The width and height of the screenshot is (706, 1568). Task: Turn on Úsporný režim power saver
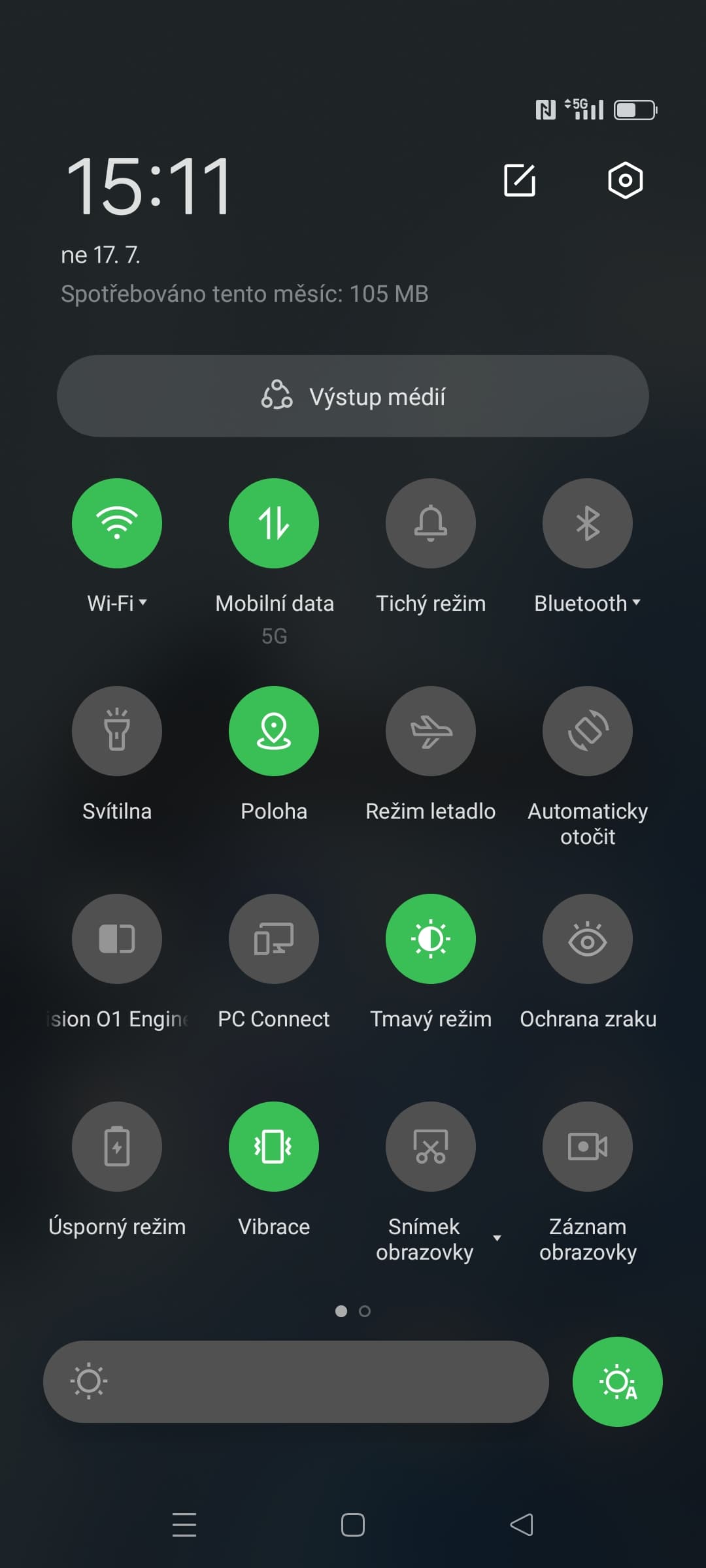[117, 1147]
